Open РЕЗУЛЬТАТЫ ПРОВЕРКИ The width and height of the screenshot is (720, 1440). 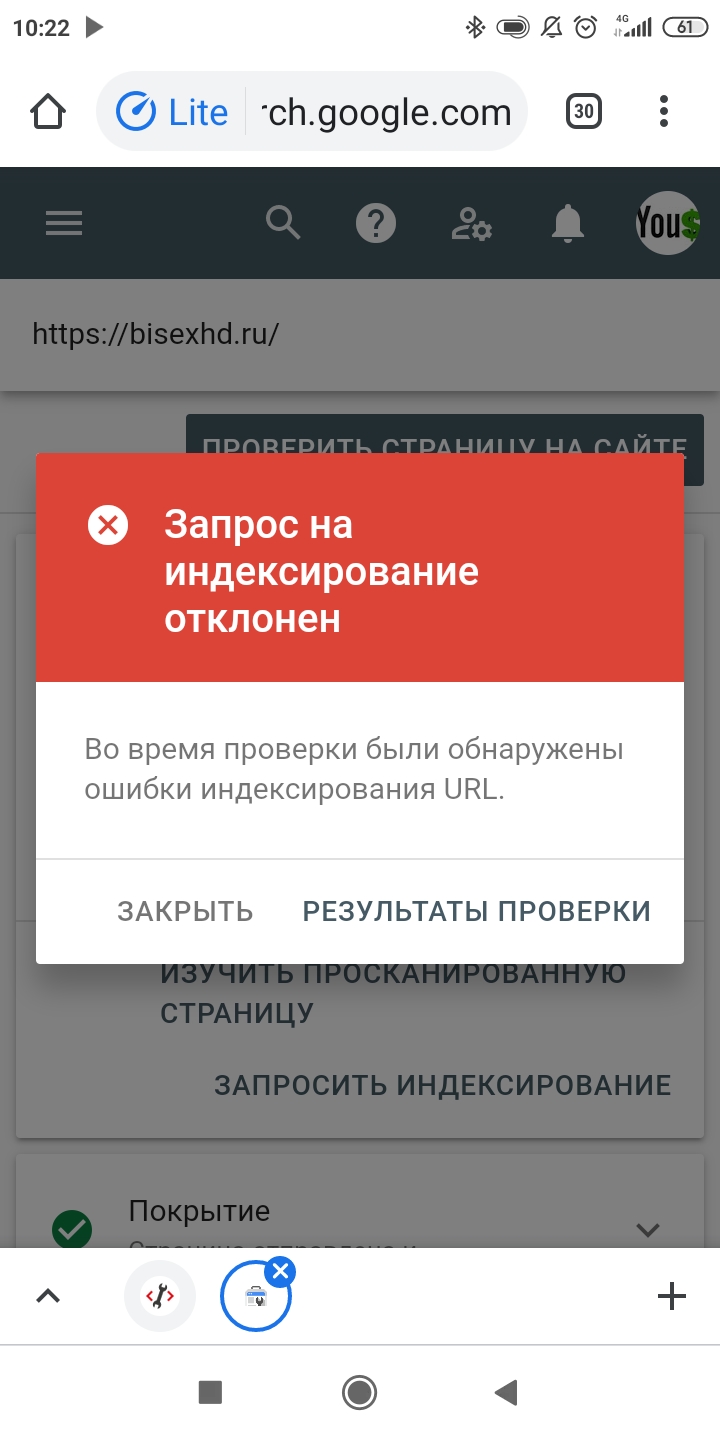[x=476, y=911]
